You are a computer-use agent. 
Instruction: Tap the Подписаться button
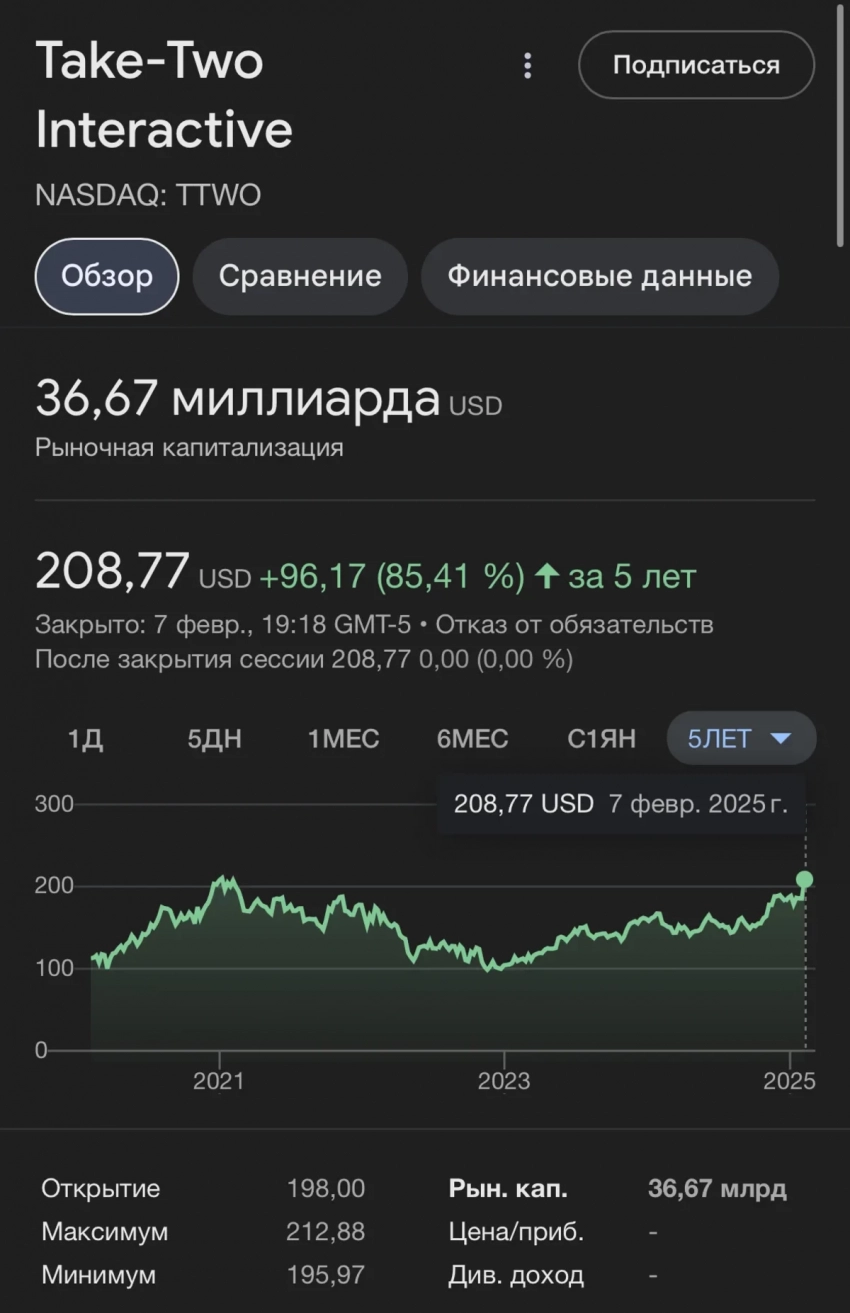tap(696, 65)
